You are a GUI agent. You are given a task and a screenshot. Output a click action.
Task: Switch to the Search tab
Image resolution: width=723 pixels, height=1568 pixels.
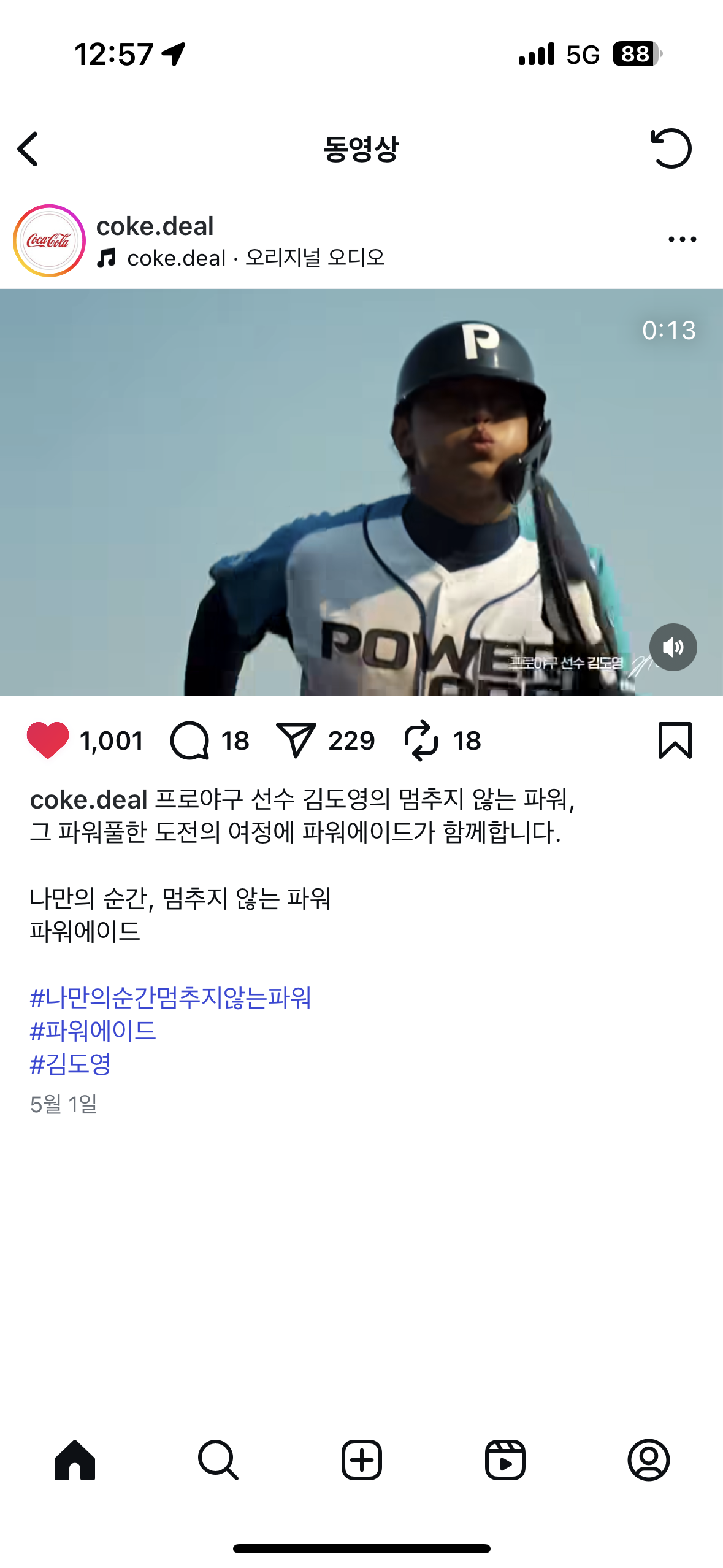click(218, 1460)
